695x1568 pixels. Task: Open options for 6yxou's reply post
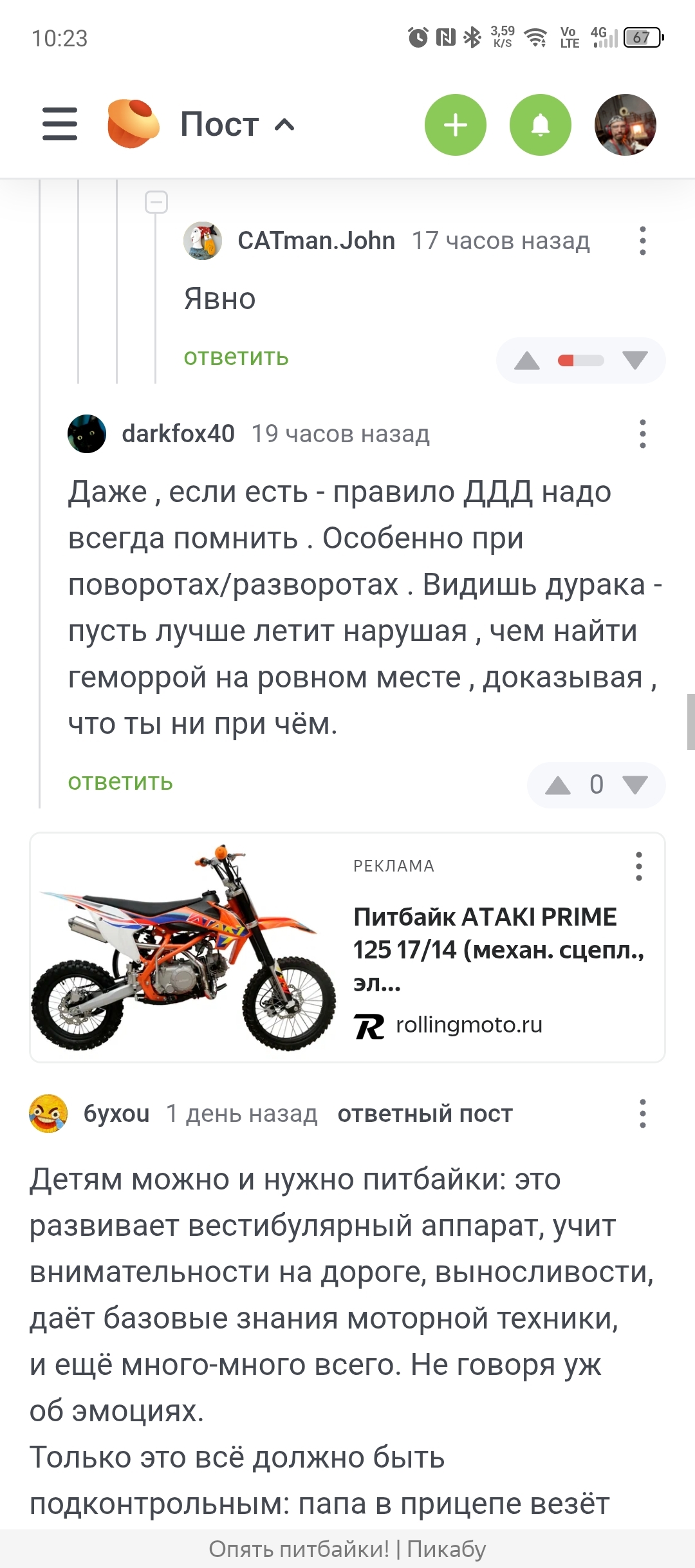click(x=642, y=1114)
